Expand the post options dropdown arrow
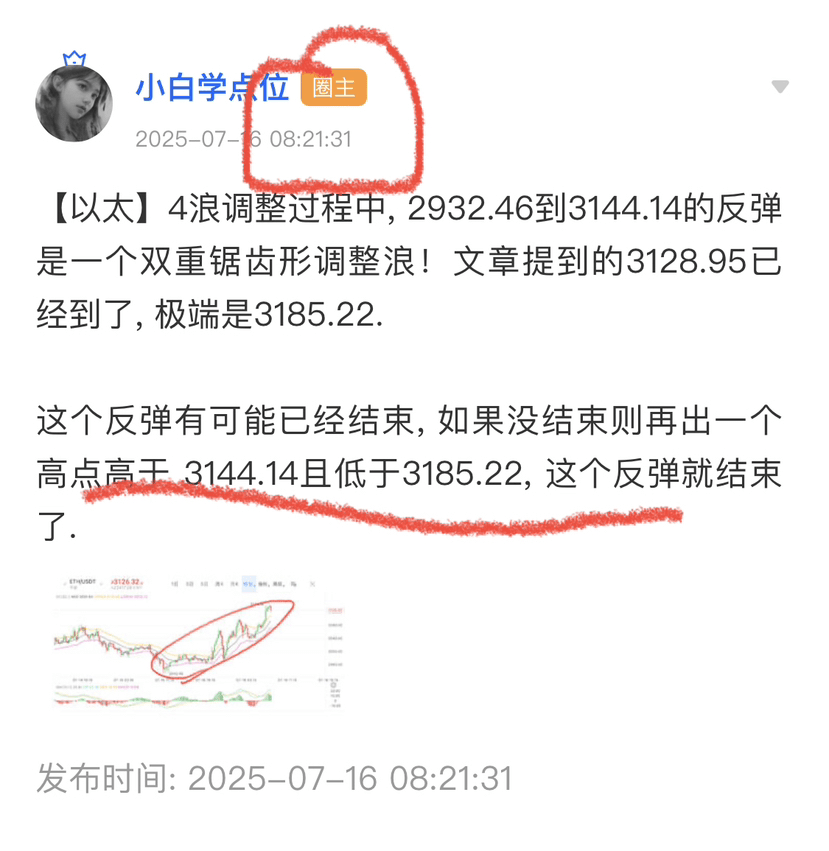Image resolution: width=829 pixels, height=851 pixels. [x=780, y=87]
